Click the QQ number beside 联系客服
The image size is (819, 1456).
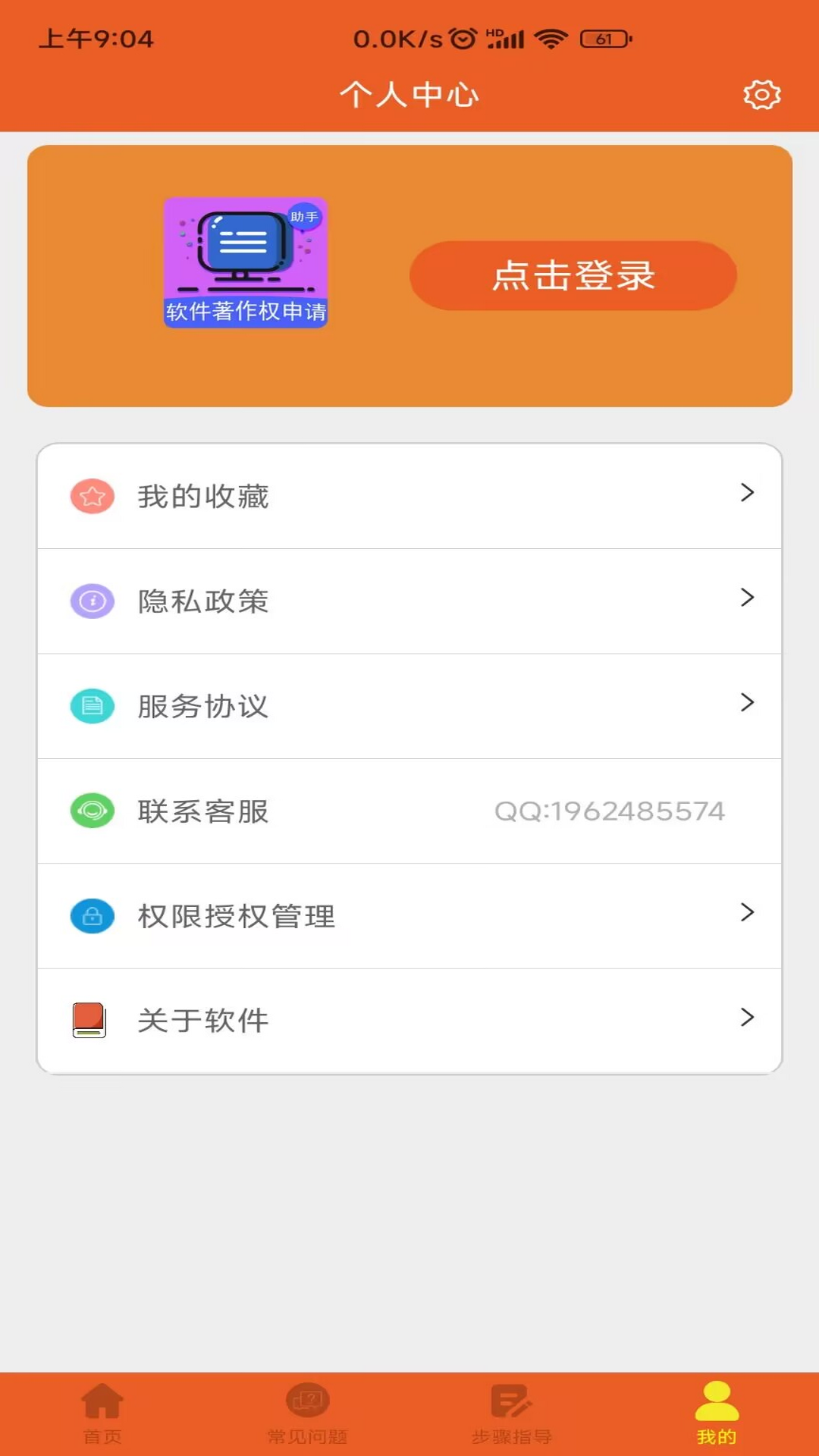(x=610, y=810)
